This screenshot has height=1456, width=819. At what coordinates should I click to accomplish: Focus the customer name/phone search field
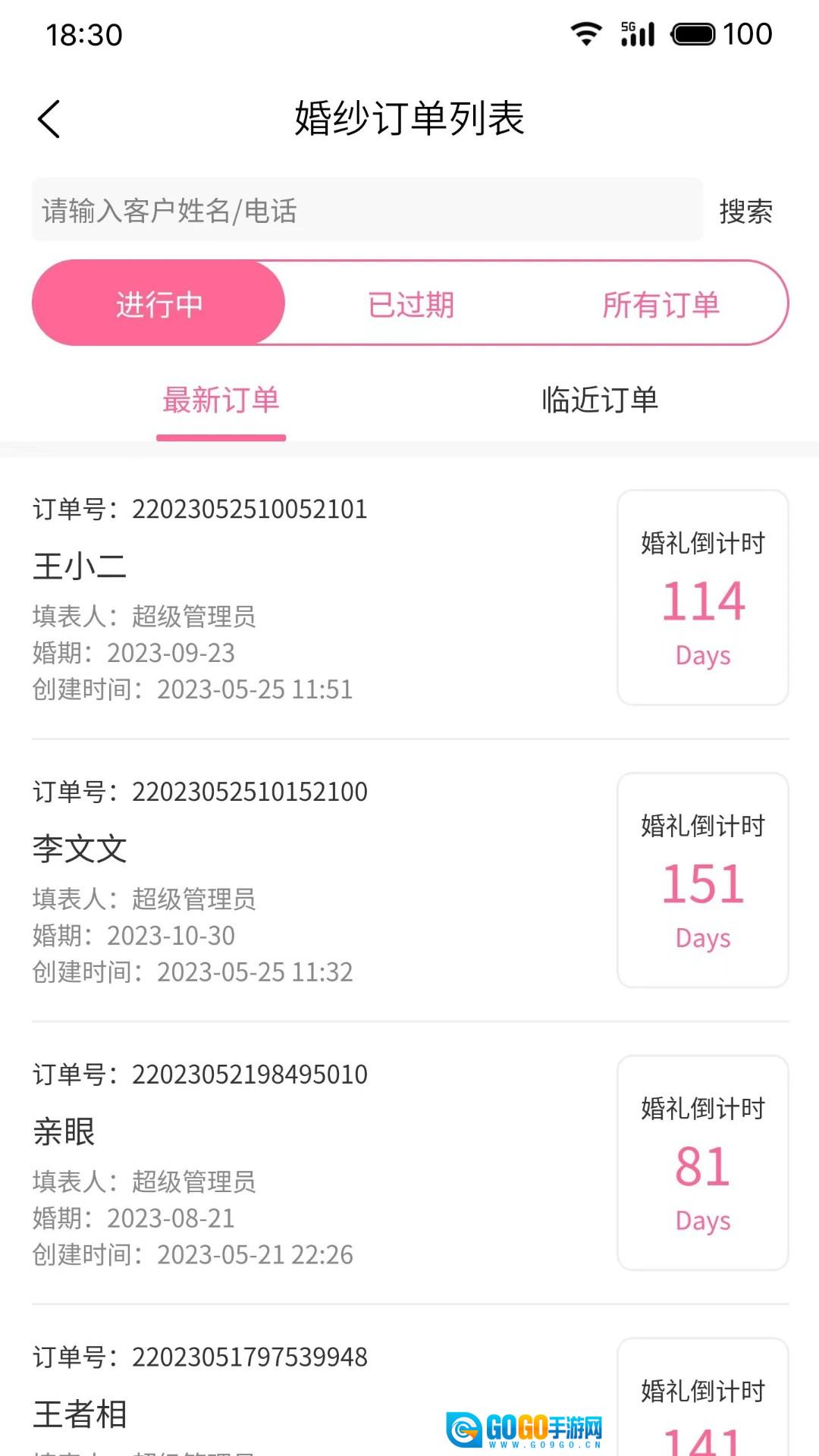coord(367,210)
